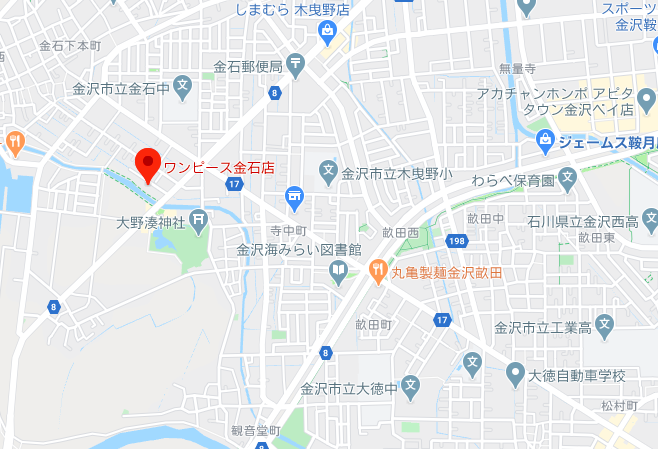Tap the 金沢海みらい図書館 library marker

pos(338,270)
